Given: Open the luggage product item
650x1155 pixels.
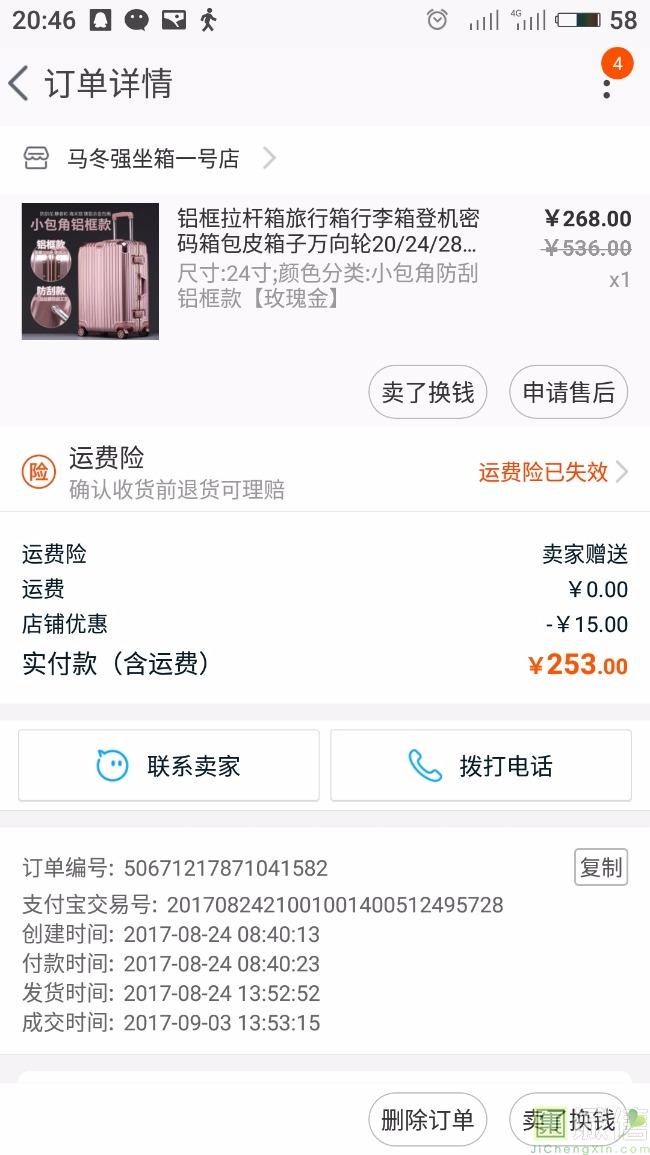Looking at the screenshot, I should tap(325, 271).
